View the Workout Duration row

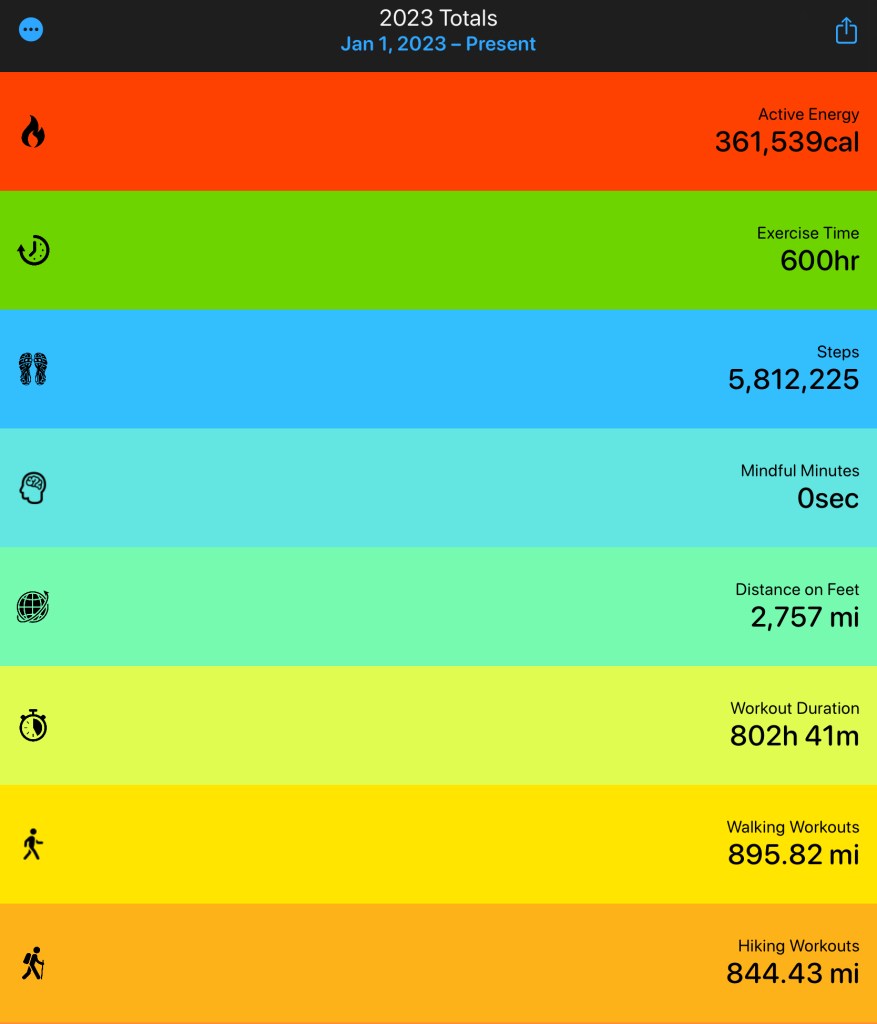coord(438,725)
